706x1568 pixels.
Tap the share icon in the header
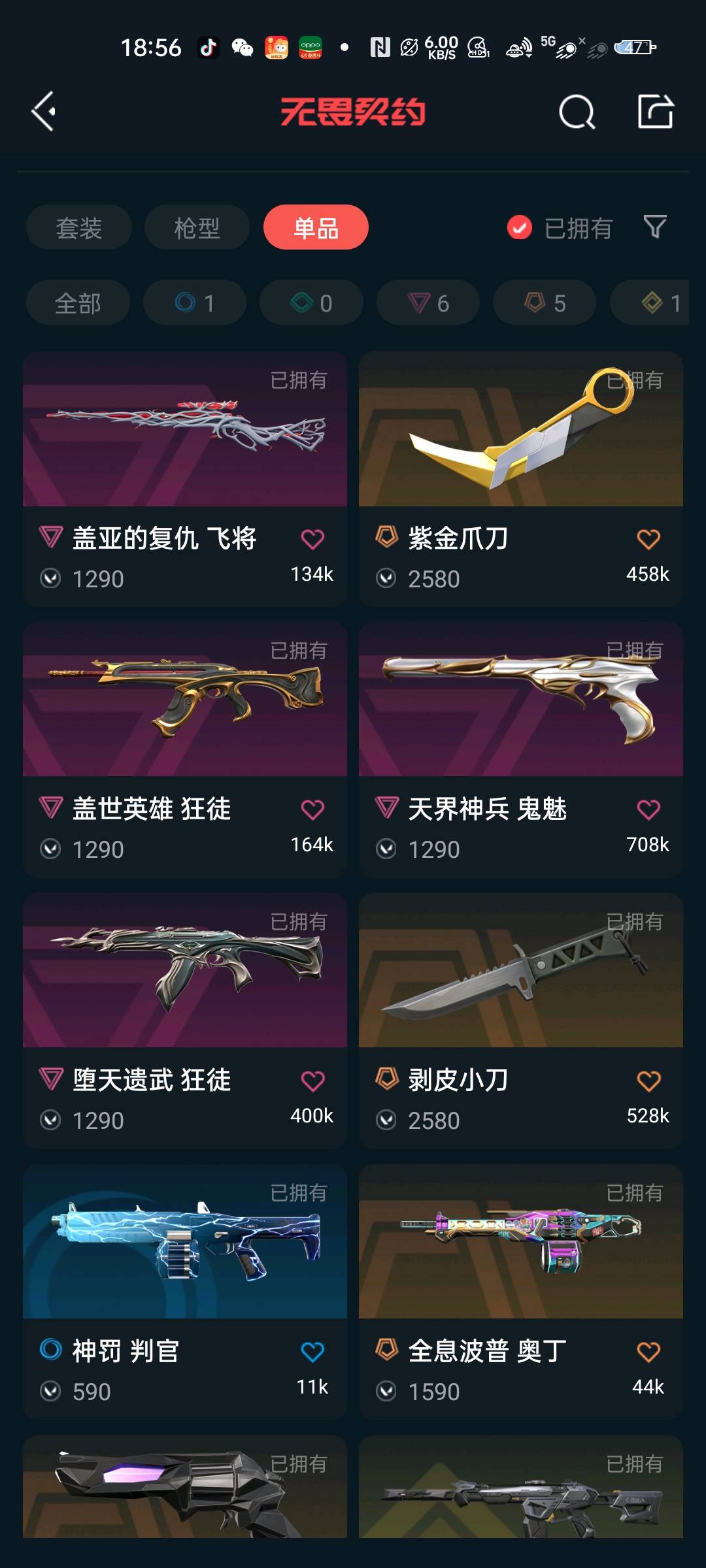click(656, 111)
